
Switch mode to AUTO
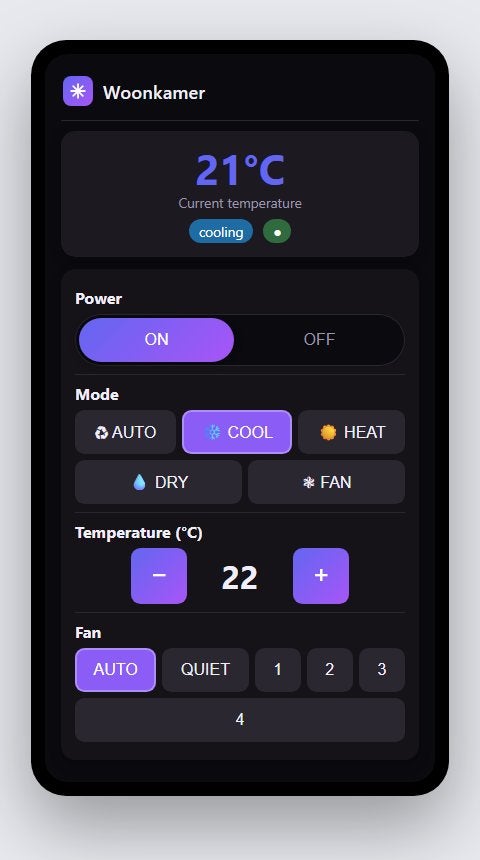(x=126, y=432)
